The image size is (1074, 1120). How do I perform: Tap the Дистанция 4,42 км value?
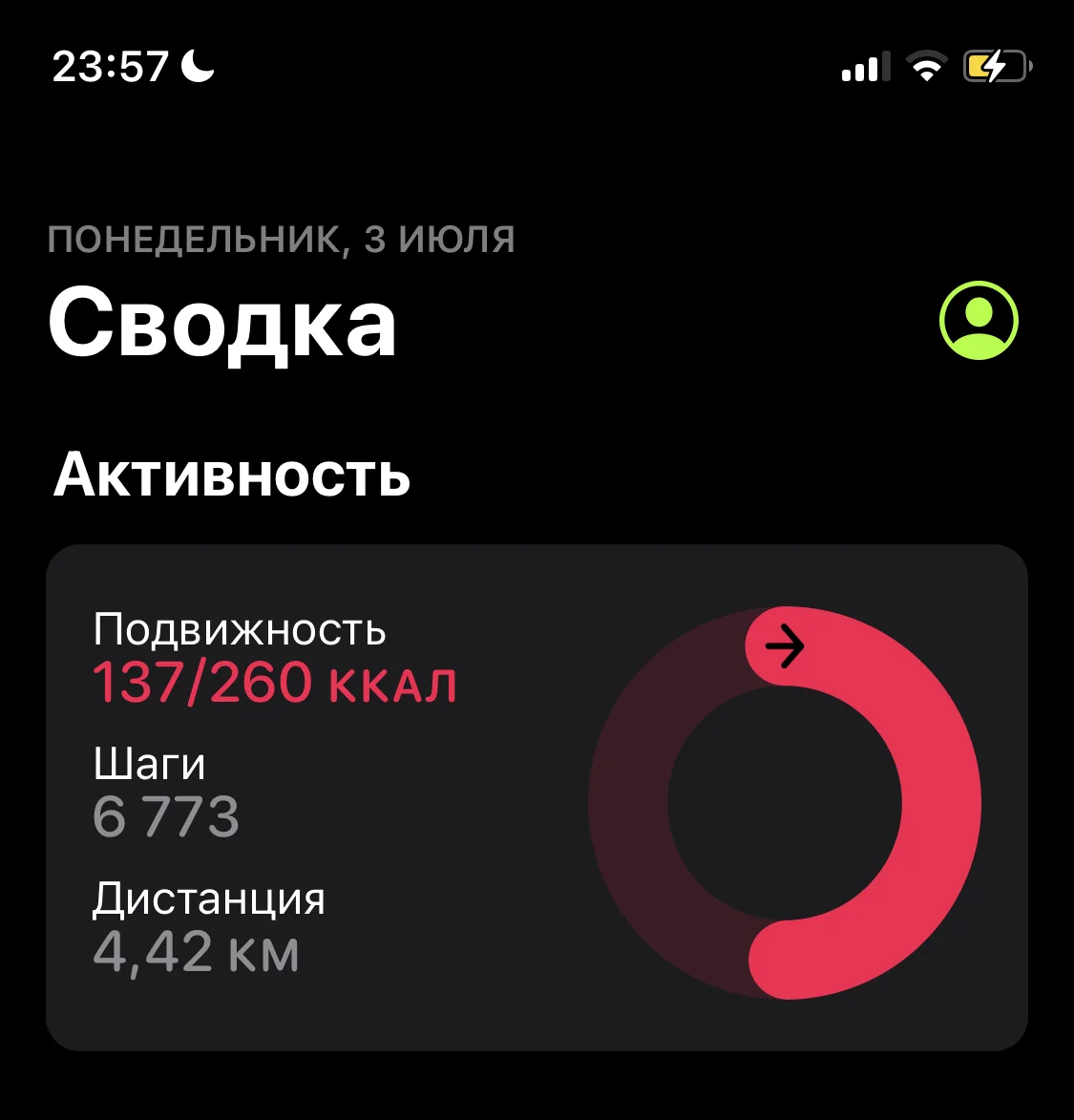pos(195,951)
